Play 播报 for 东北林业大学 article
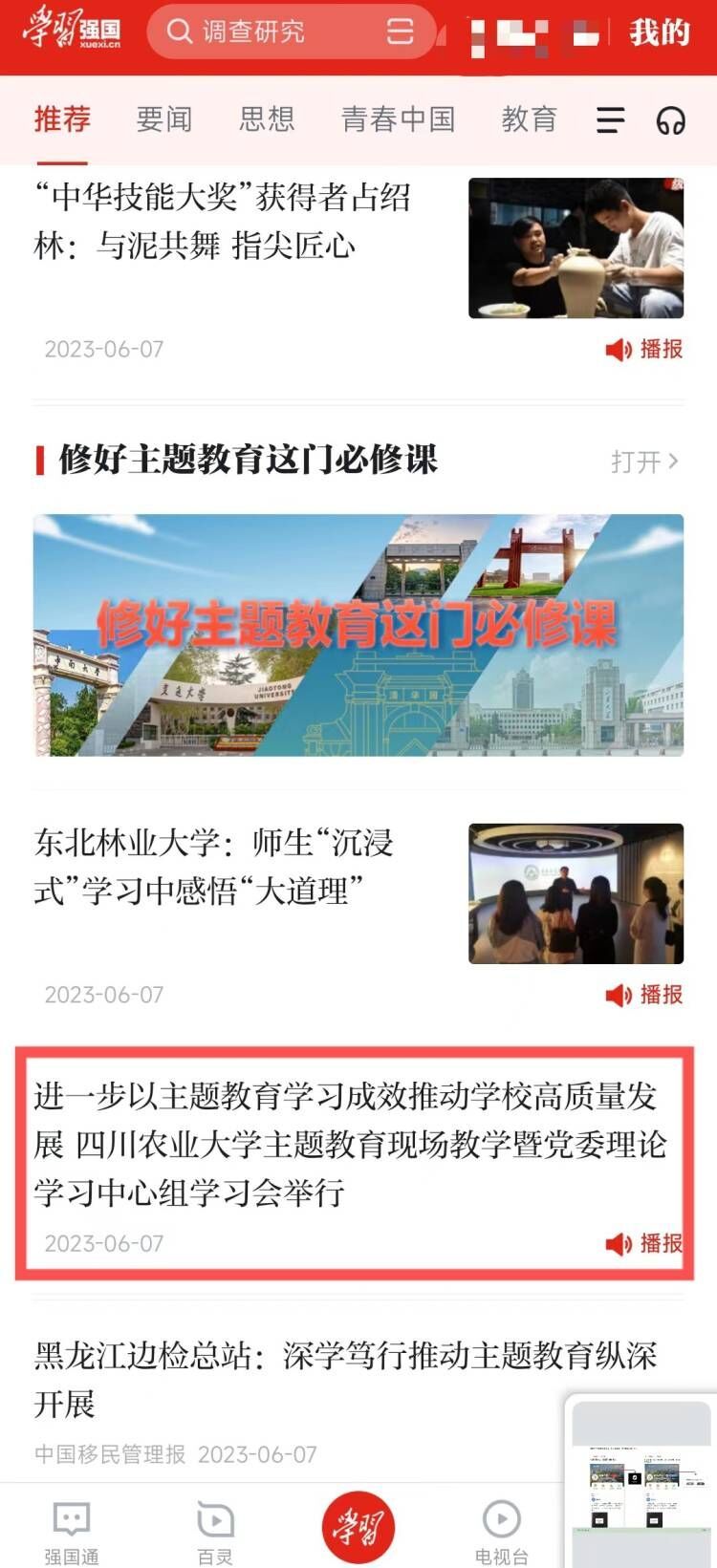The width and height of the screenshot is (717, 1568). click(645, 995)
